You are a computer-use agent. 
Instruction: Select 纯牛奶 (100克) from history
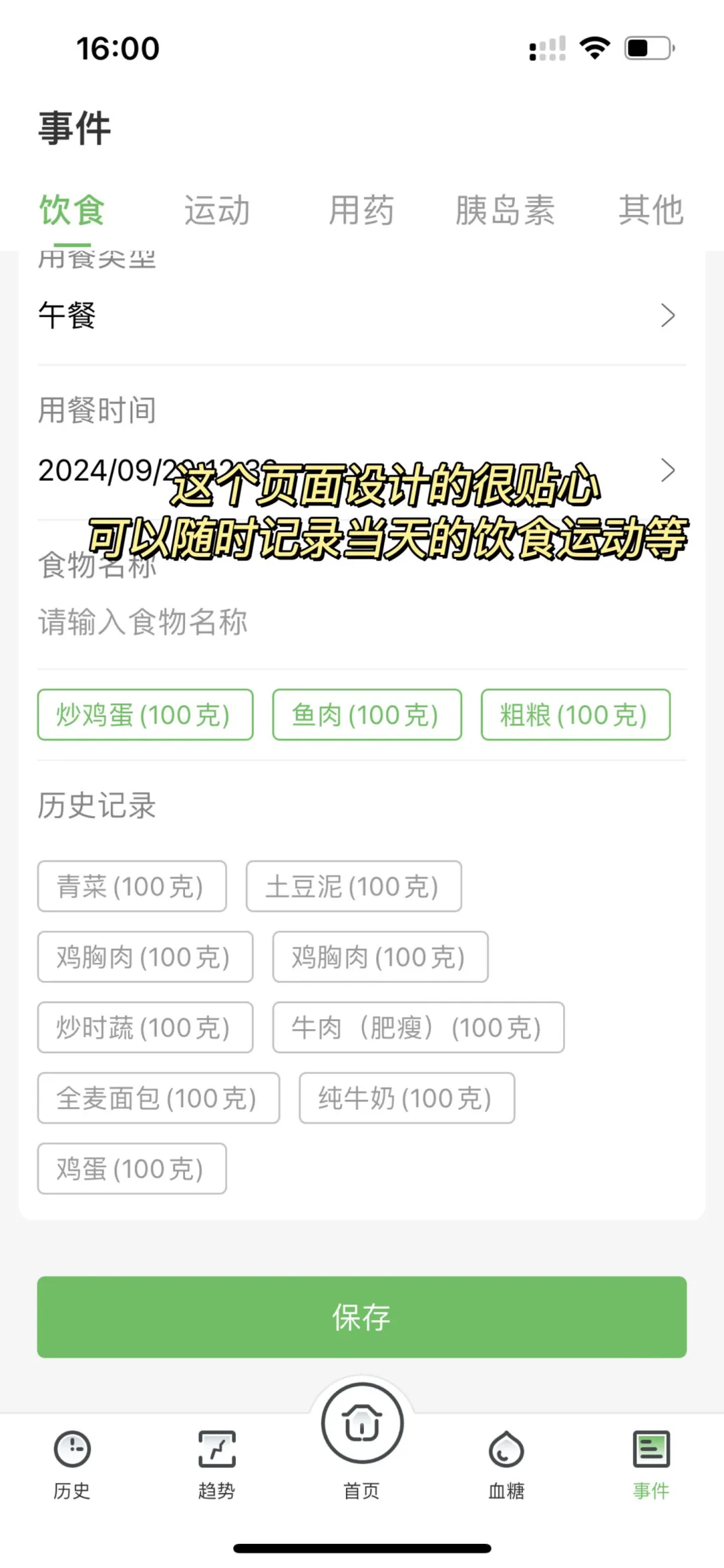[407, 1098]
